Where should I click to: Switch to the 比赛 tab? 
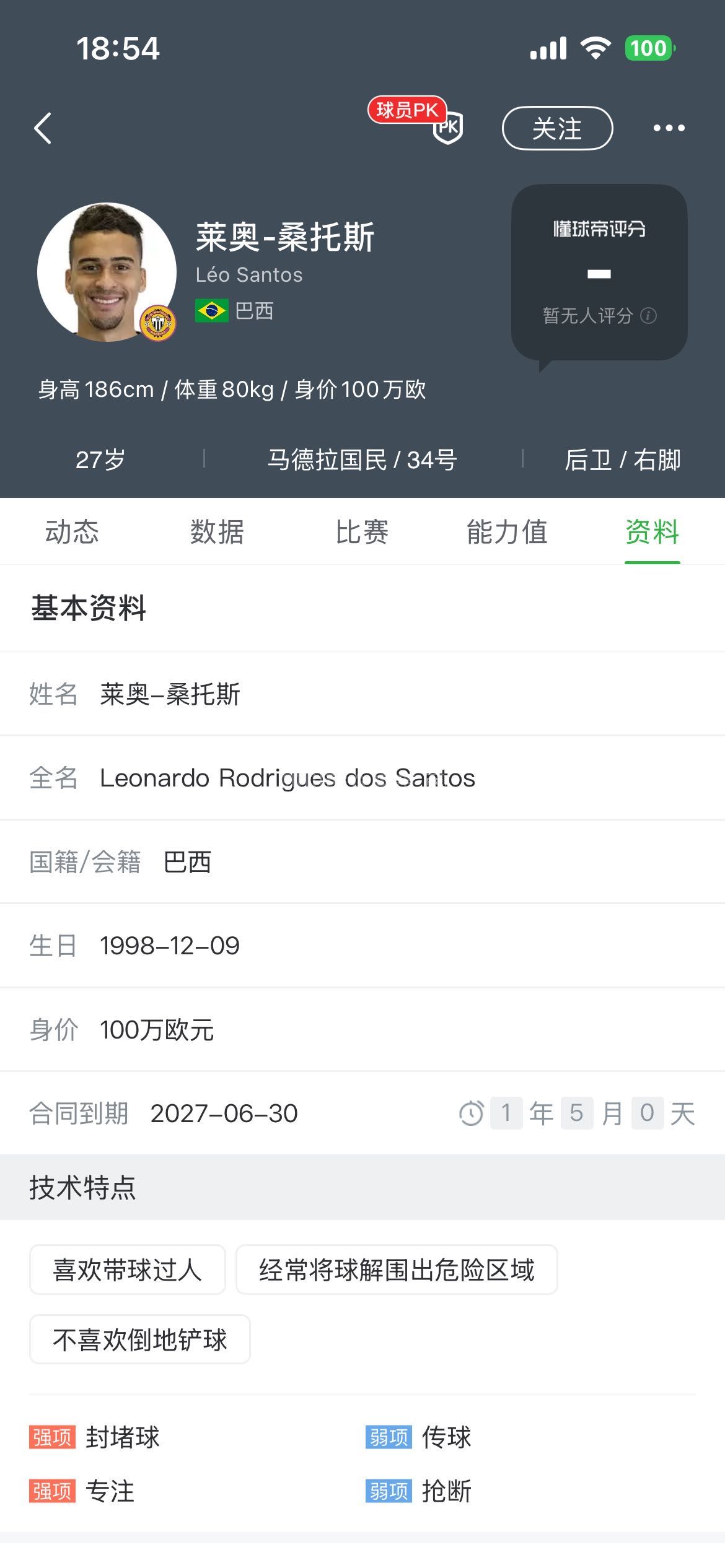(x=362, y=531)
